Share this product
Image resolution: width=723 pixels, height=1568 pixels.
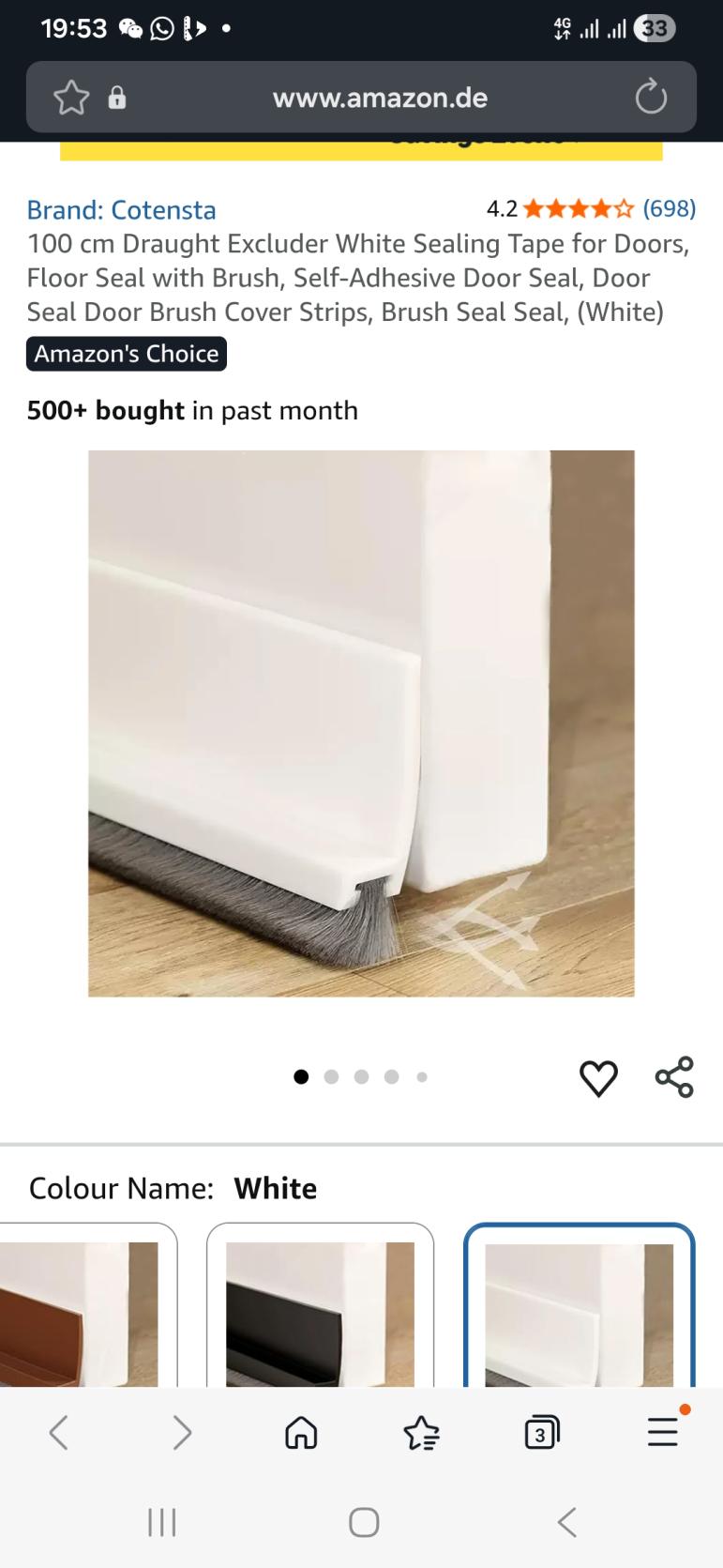674,1077
